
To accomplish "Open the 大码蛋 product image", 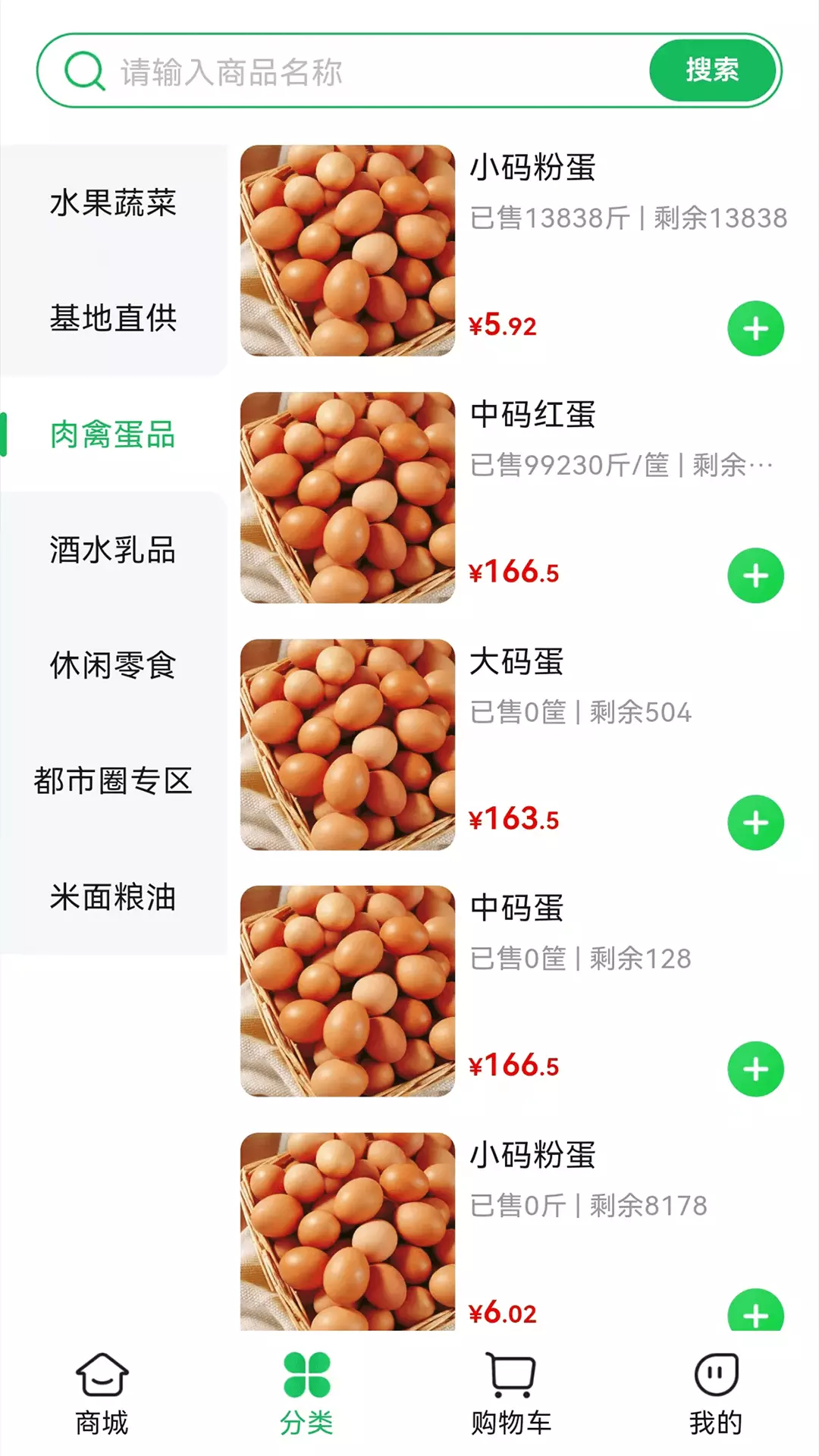I will (x=347, y=745).
